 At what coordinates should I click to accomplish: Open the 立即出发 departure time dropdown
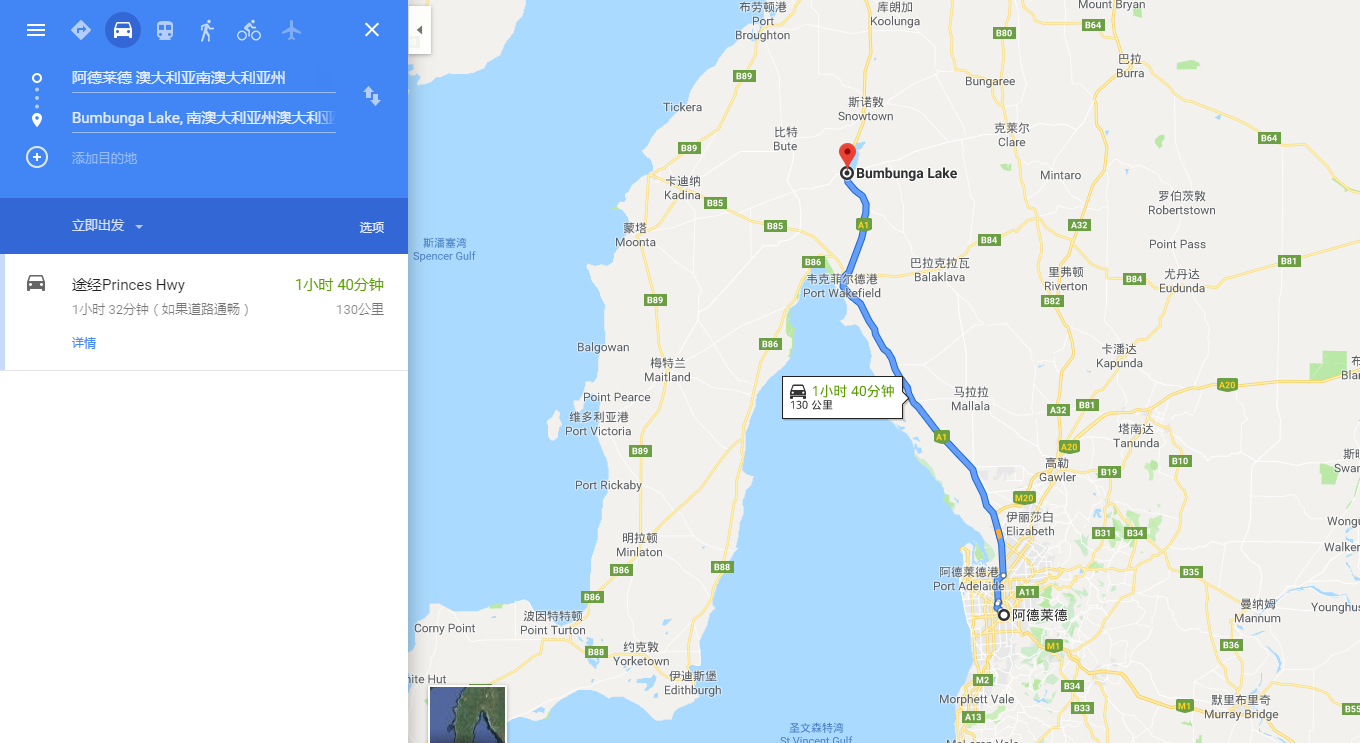coord(108,226)
